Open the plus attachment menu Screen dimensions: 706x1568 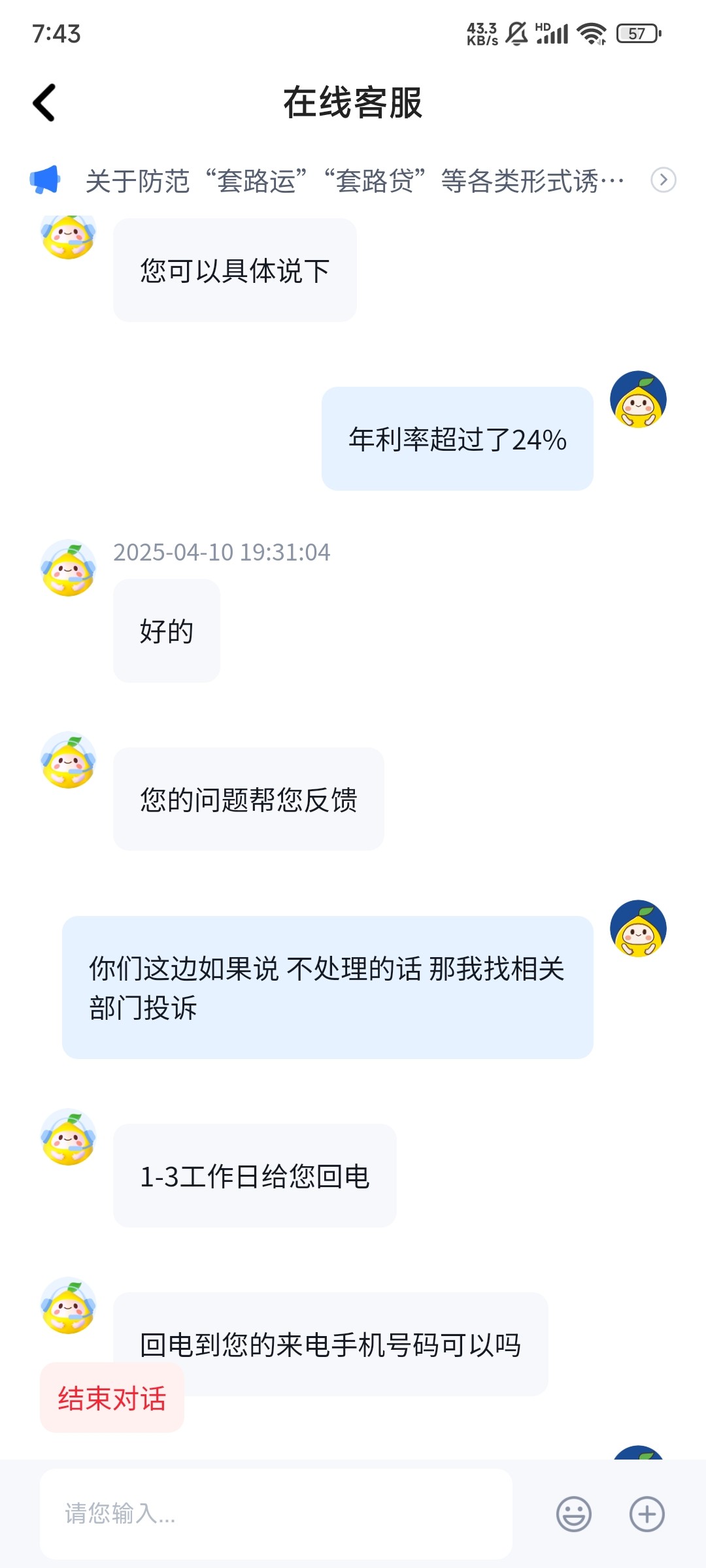click(647, 1514)
